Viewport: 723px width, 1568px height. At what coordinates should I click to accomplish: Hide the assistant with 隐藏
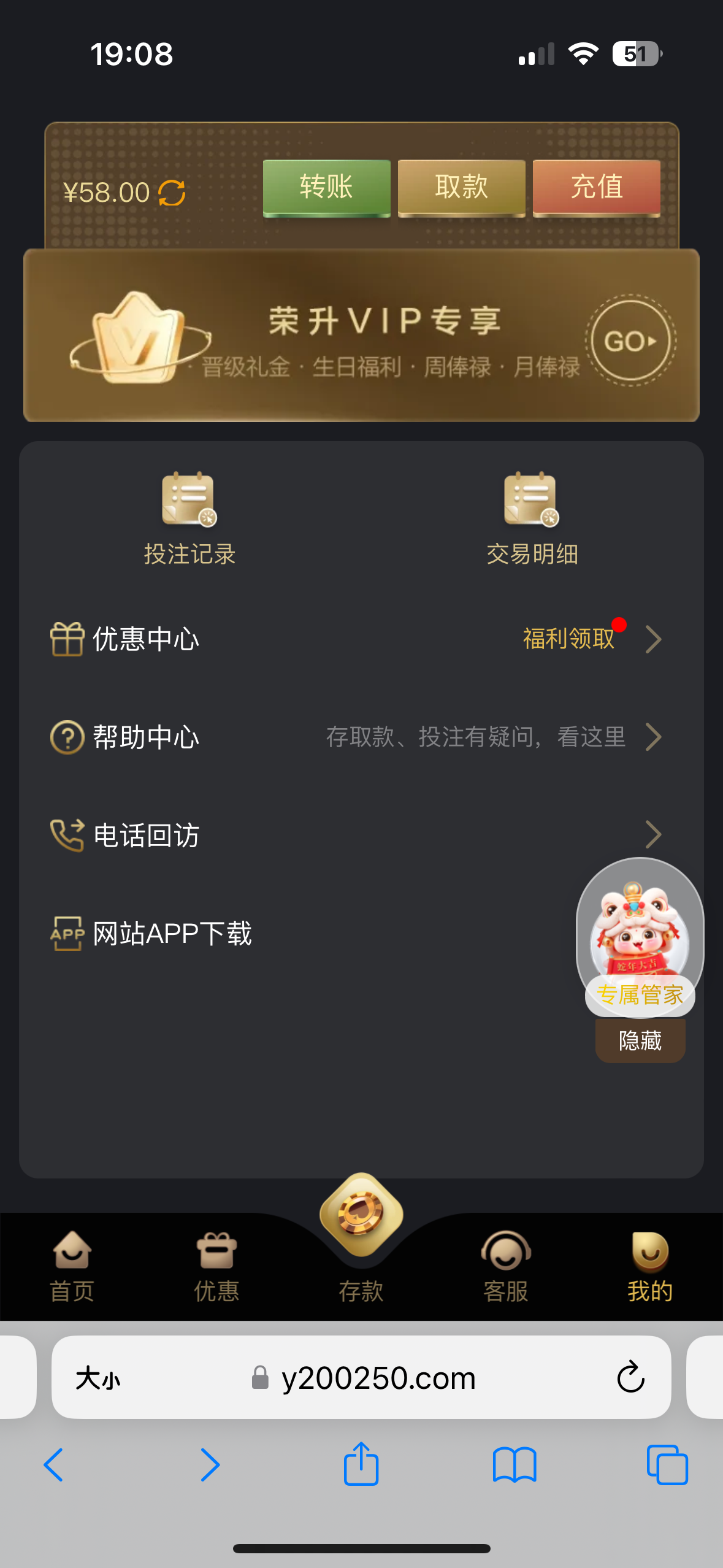point(640,1041)
